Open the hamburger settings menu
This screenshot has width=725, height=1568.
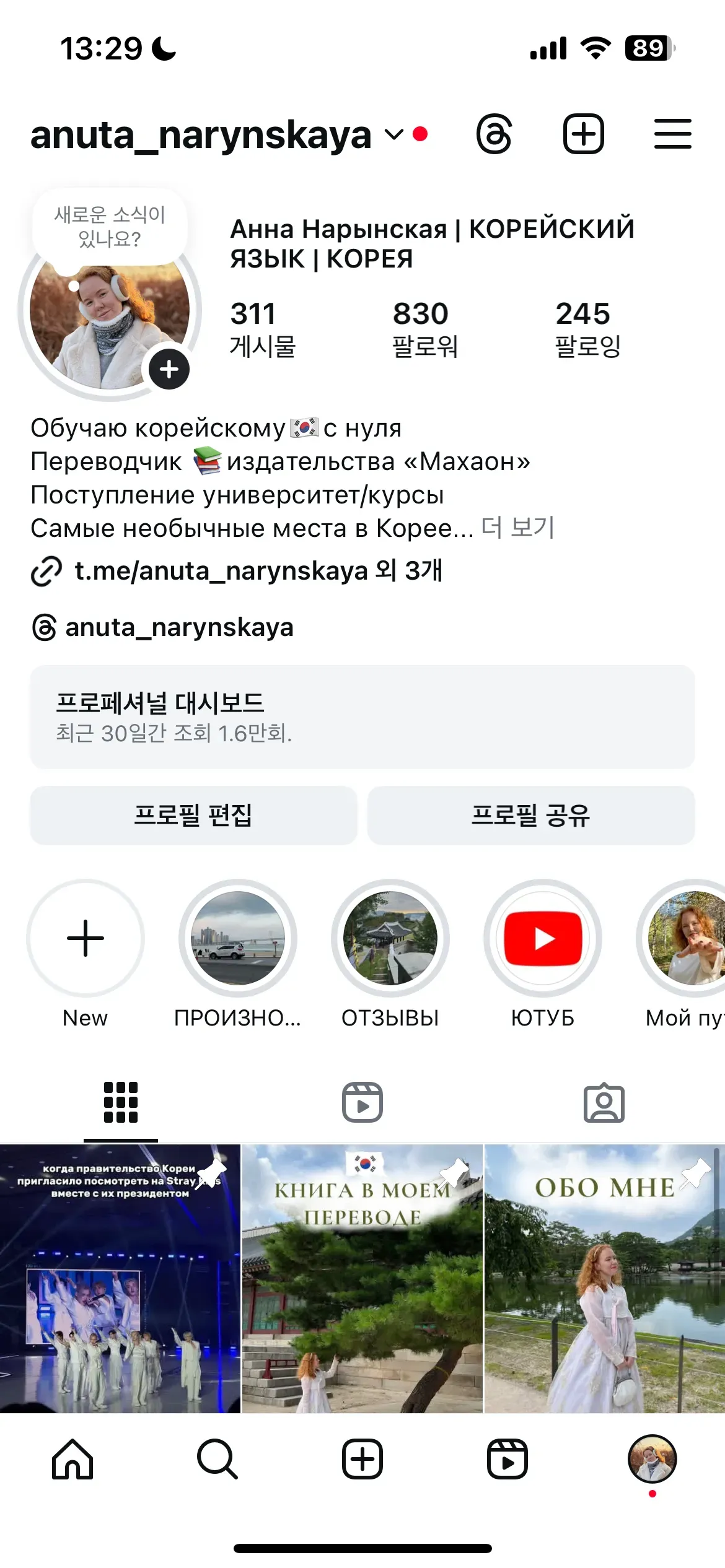click(x=672, y=134)
